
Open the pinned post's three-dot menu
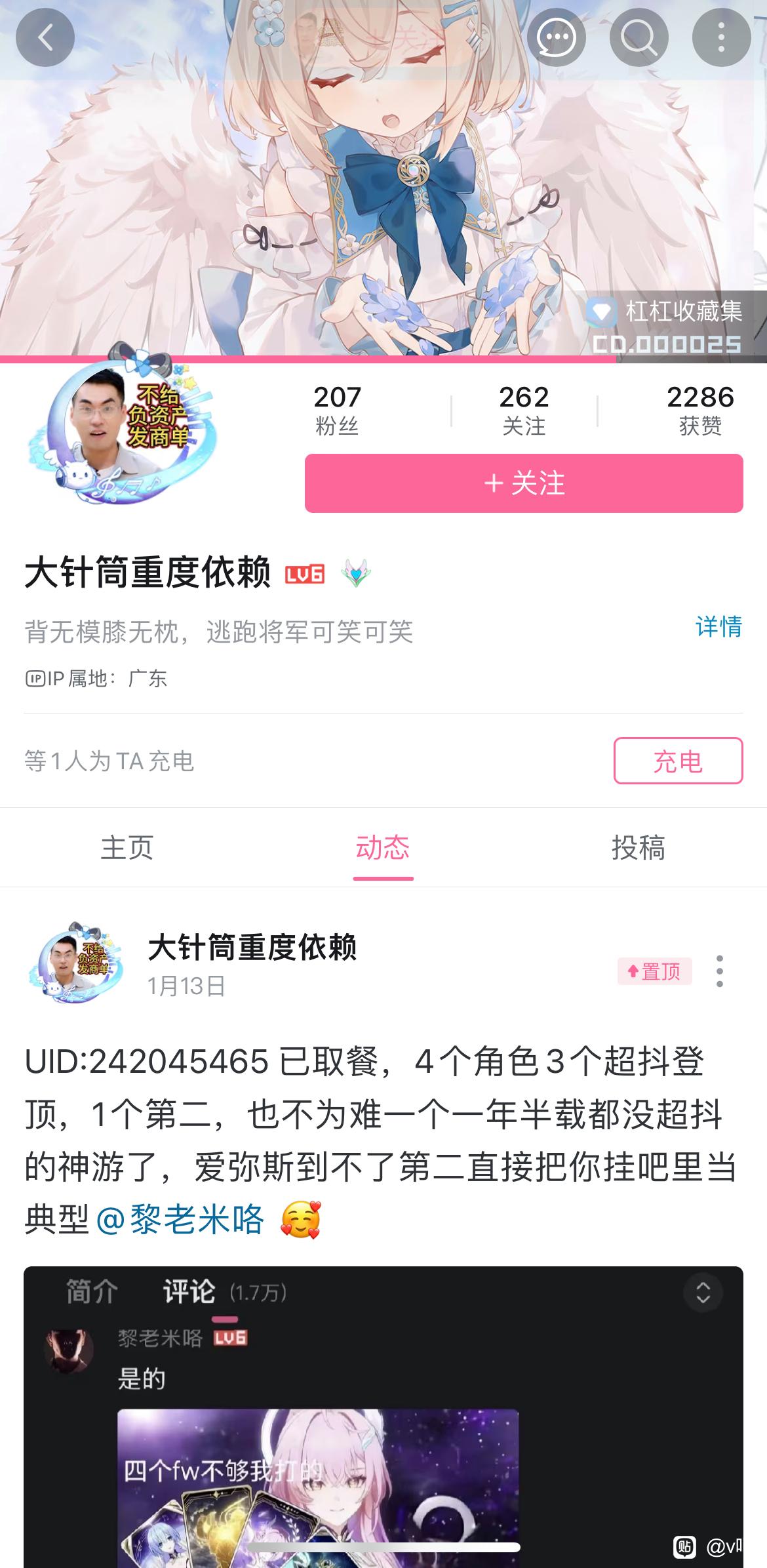(719, 971)
